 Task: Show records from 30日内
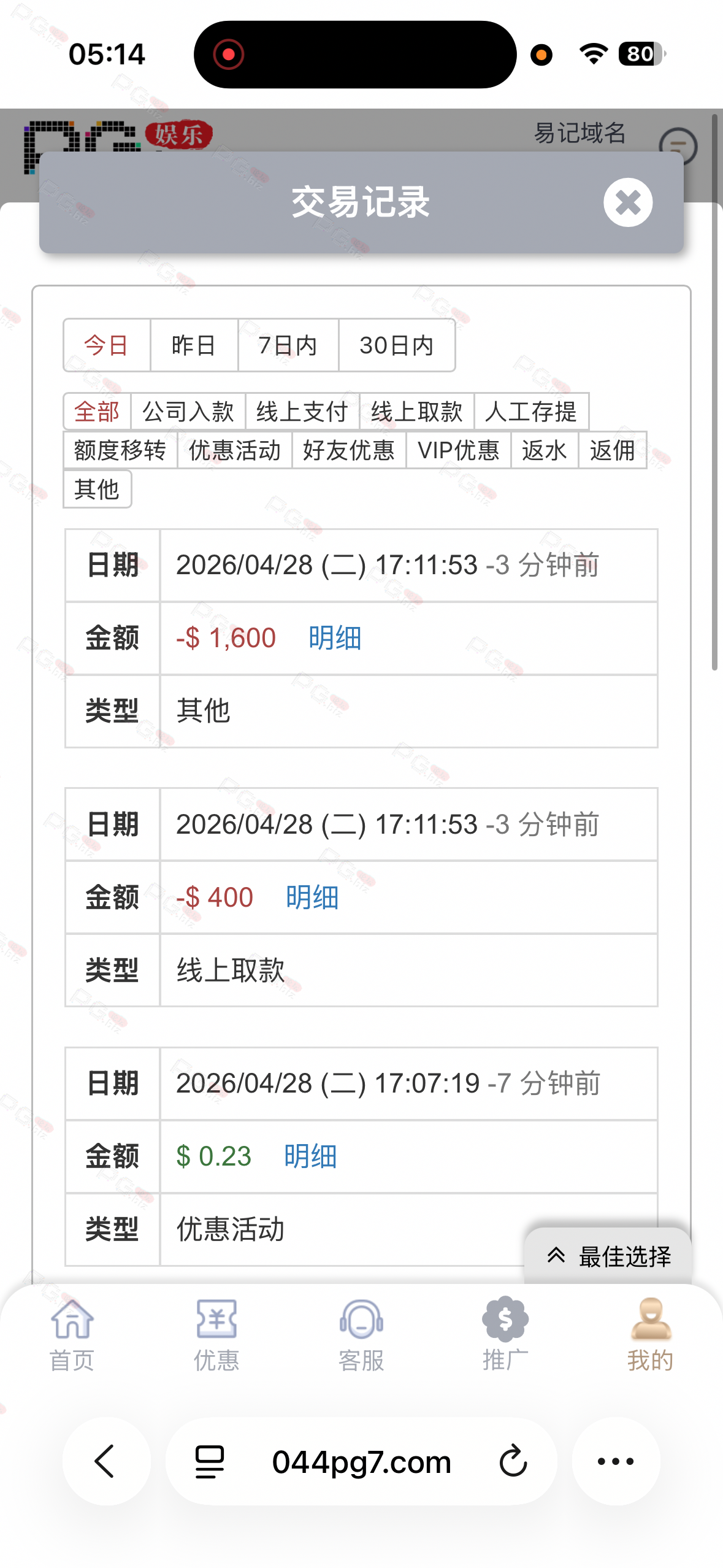pyautogui.click(x=396, y=345)
